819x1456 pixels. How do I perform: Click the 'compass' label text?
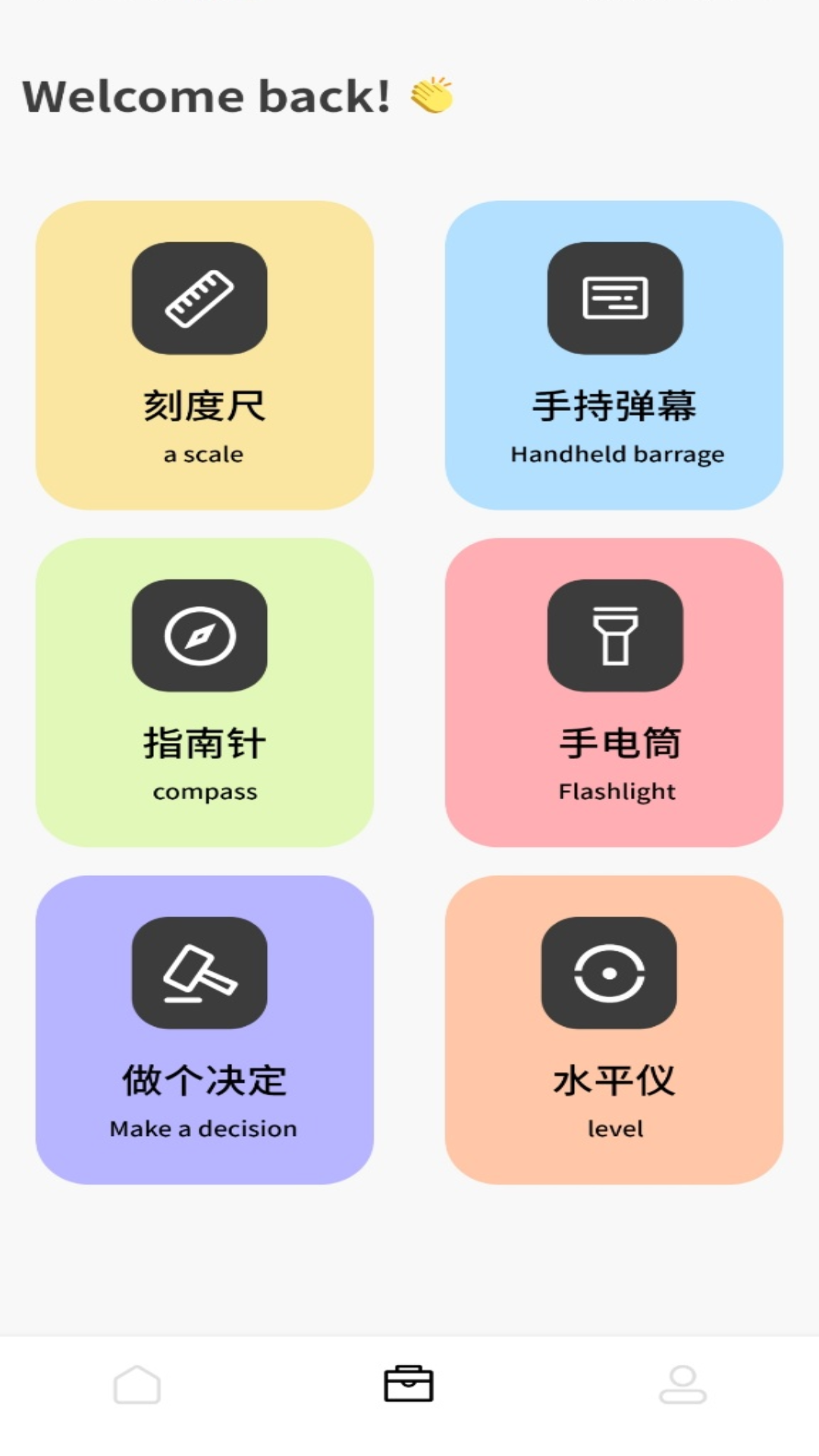click(x=203, y=792)
